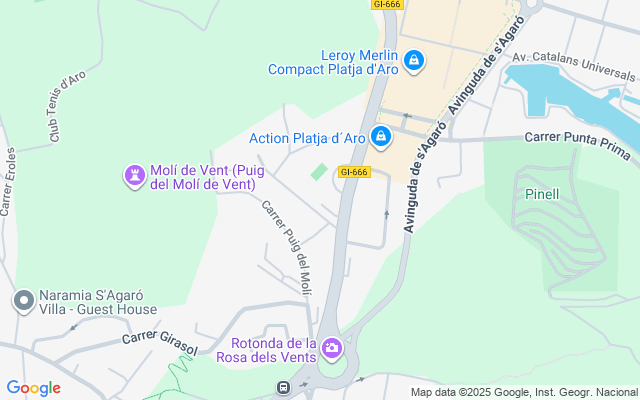Select the Action Platja d'Aro shopping pin
Image resolution: width=640 pixels, height=400 pixels.
[381, 137]
